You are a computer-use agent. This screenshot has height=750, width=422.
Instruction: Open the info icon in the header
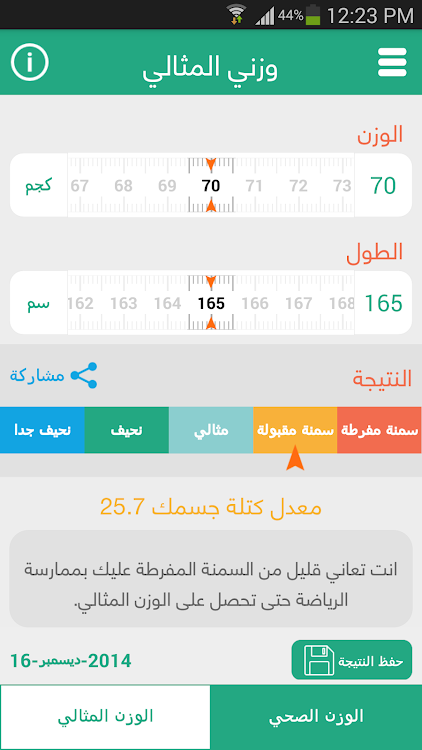(30, 62)
